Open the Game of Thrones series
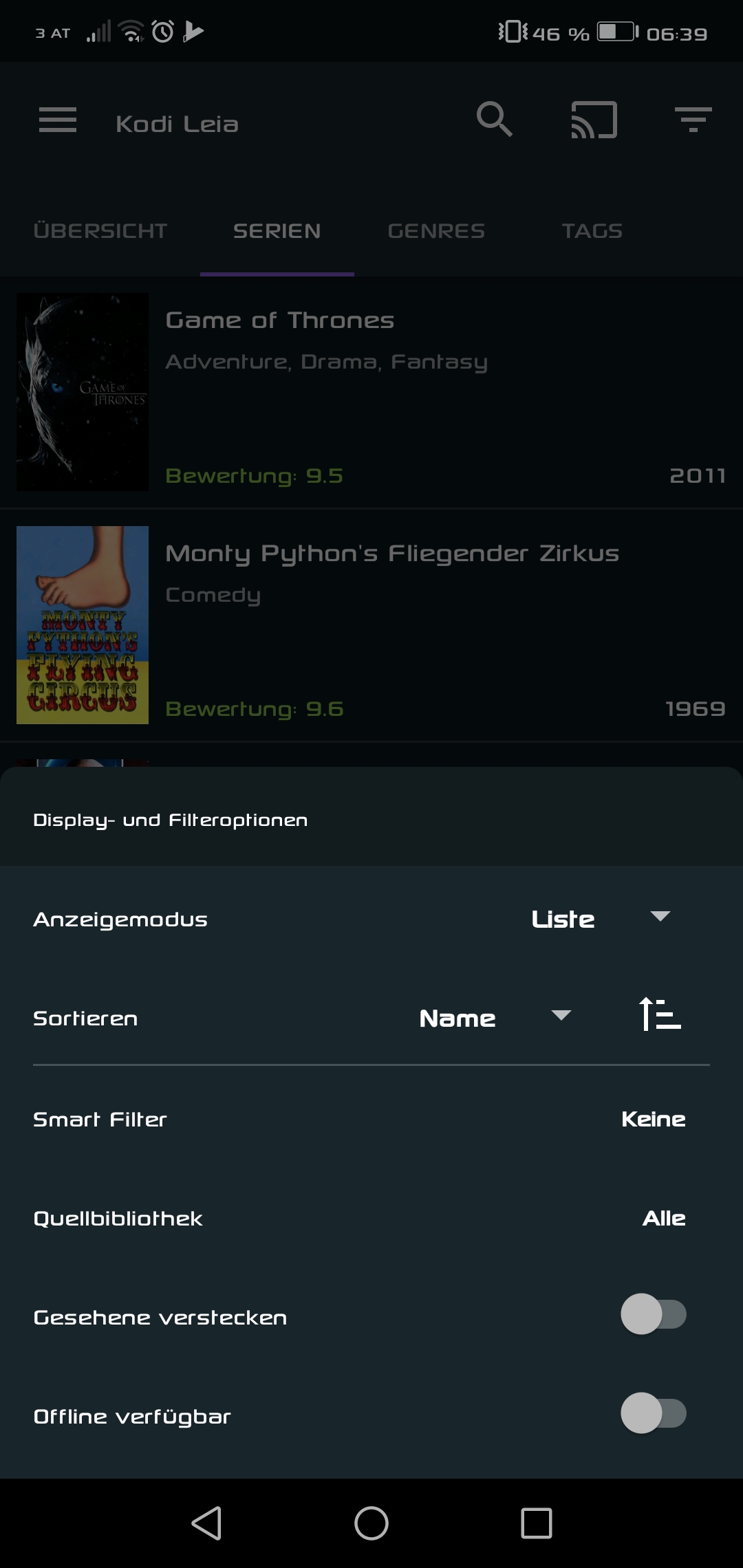 [x=371, y=392]
